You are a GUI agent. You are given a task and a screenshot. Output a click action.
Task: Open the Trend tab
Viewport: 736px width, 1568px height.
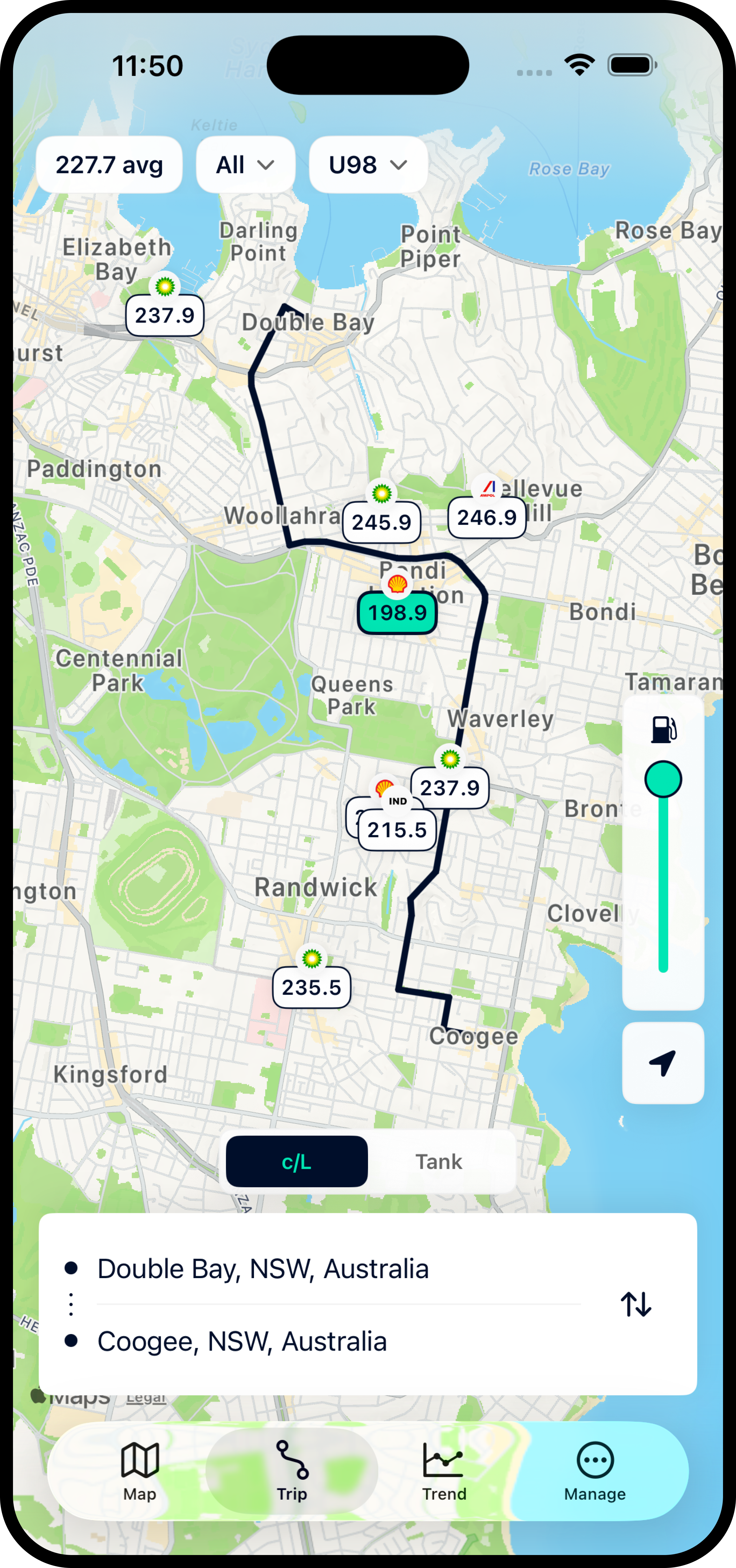(x=444, y=1471)
